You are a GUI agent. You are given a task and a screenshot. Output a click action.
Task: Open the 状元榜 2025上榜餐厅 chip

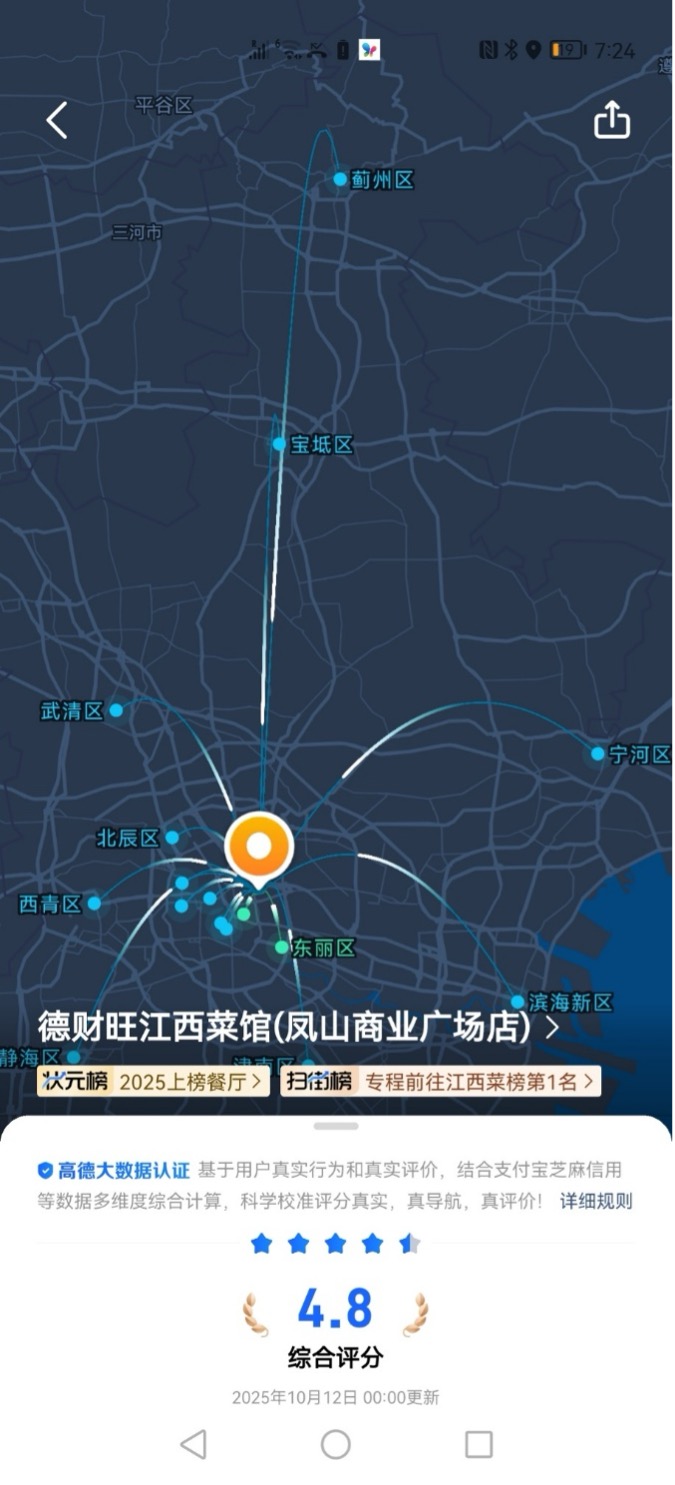154,1081
